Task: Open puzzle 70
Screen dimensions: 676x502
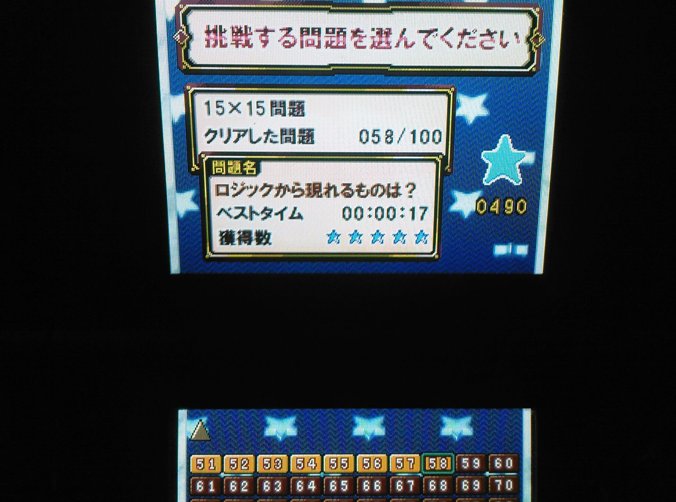Action: [x=502, y=486]
